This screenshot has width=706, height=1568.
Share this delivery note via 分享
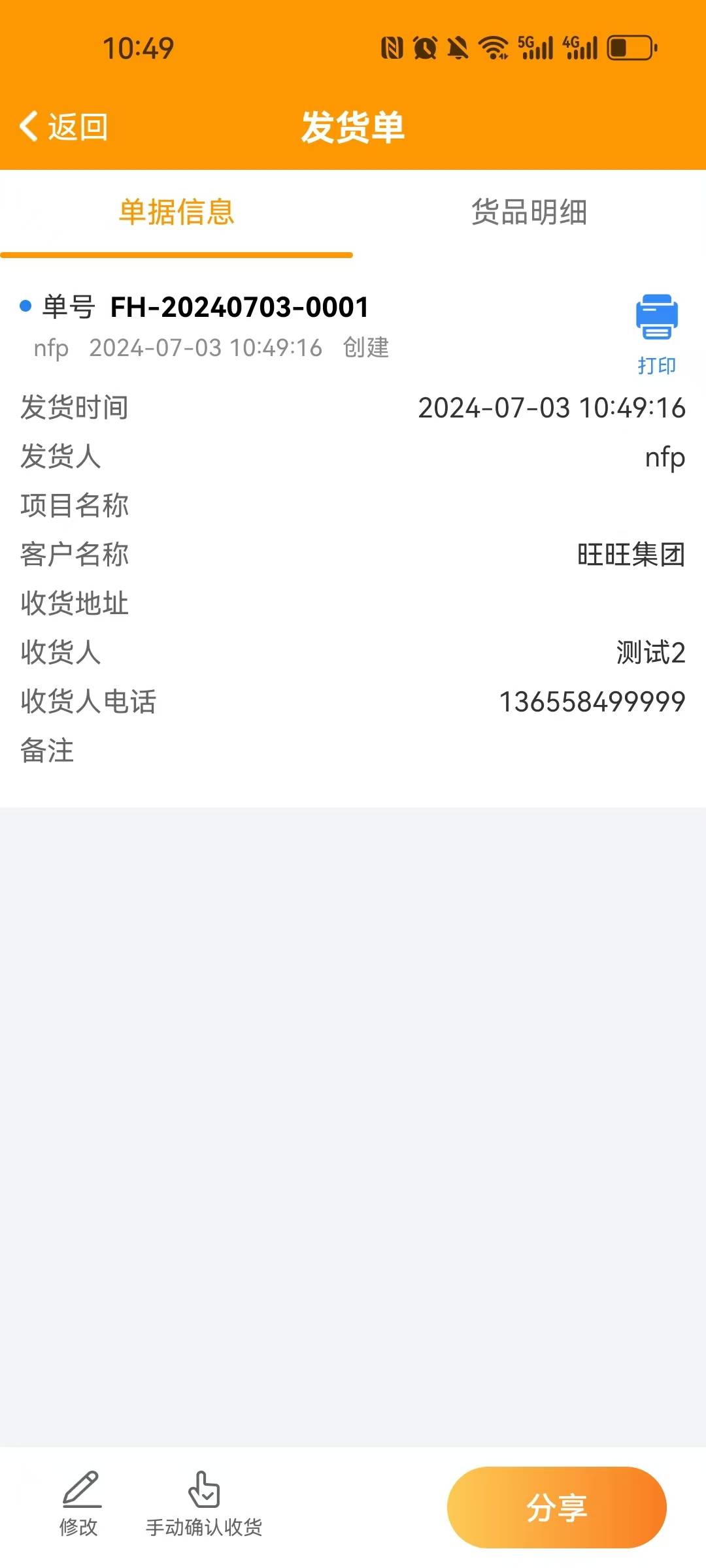[x=557, y=1507]
